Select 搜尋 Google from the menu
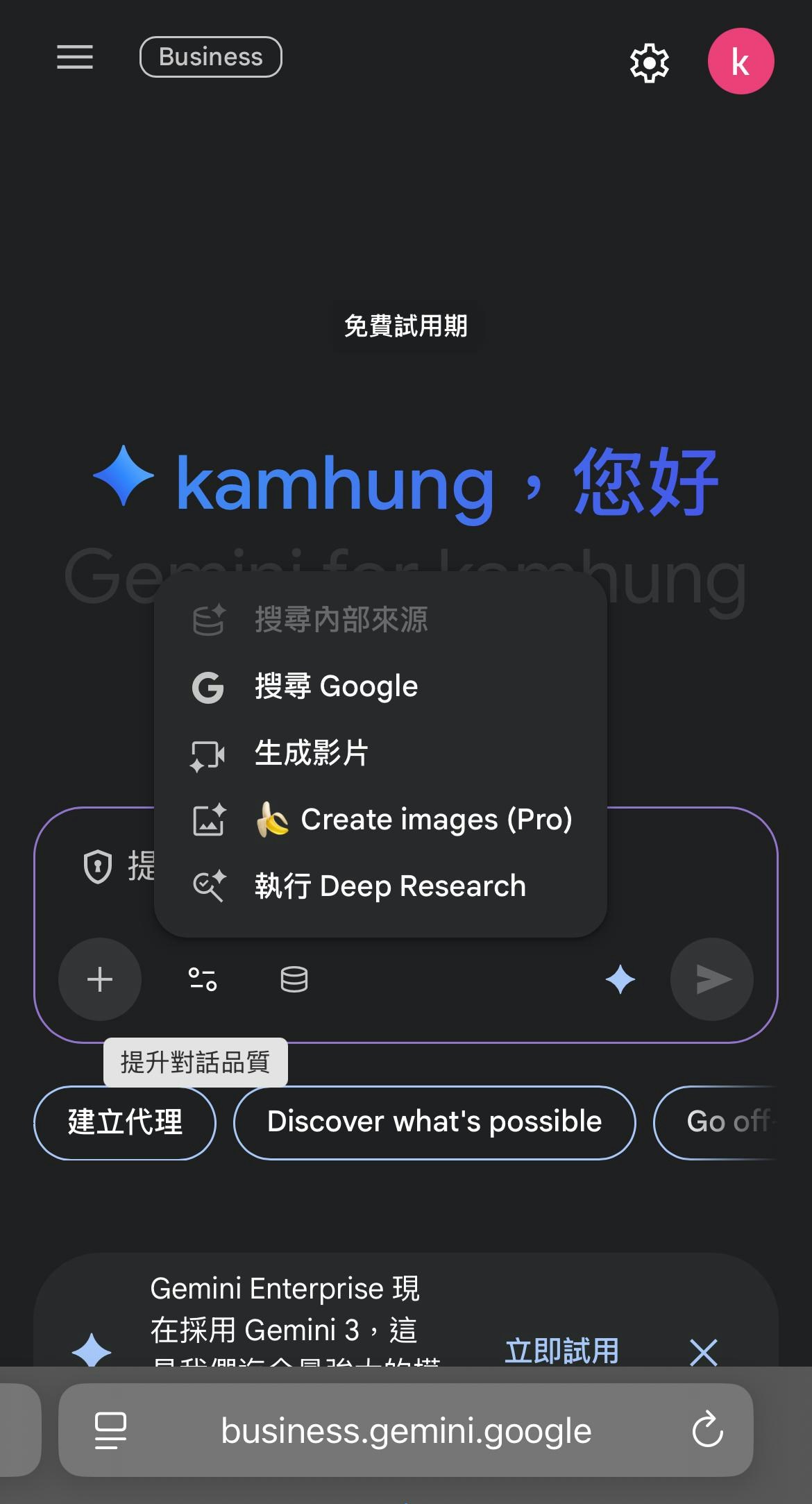This screenshot has height=1504, width=812. tap(335, 686)
